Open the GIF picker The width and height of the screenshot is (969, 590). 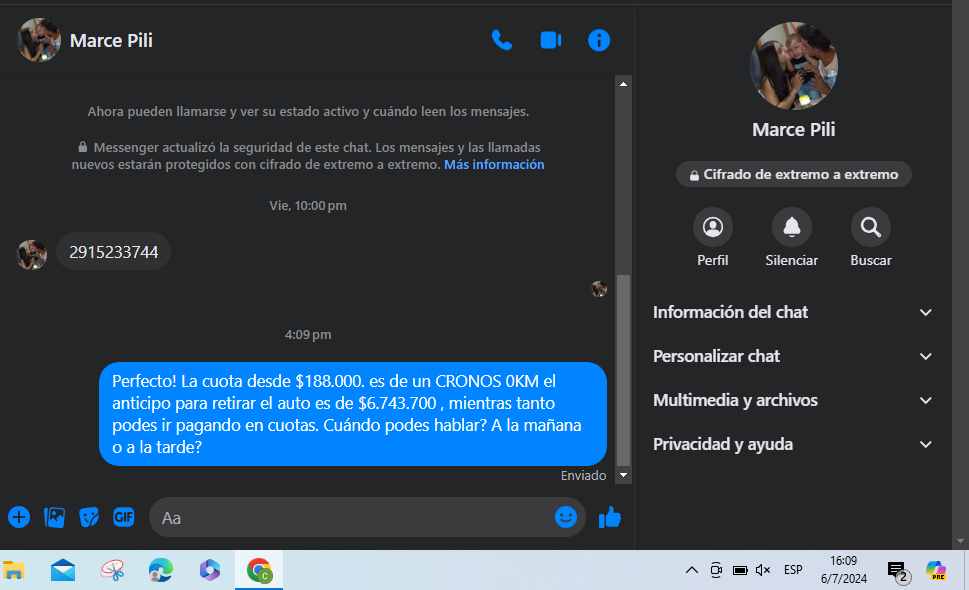pos(123,517)
